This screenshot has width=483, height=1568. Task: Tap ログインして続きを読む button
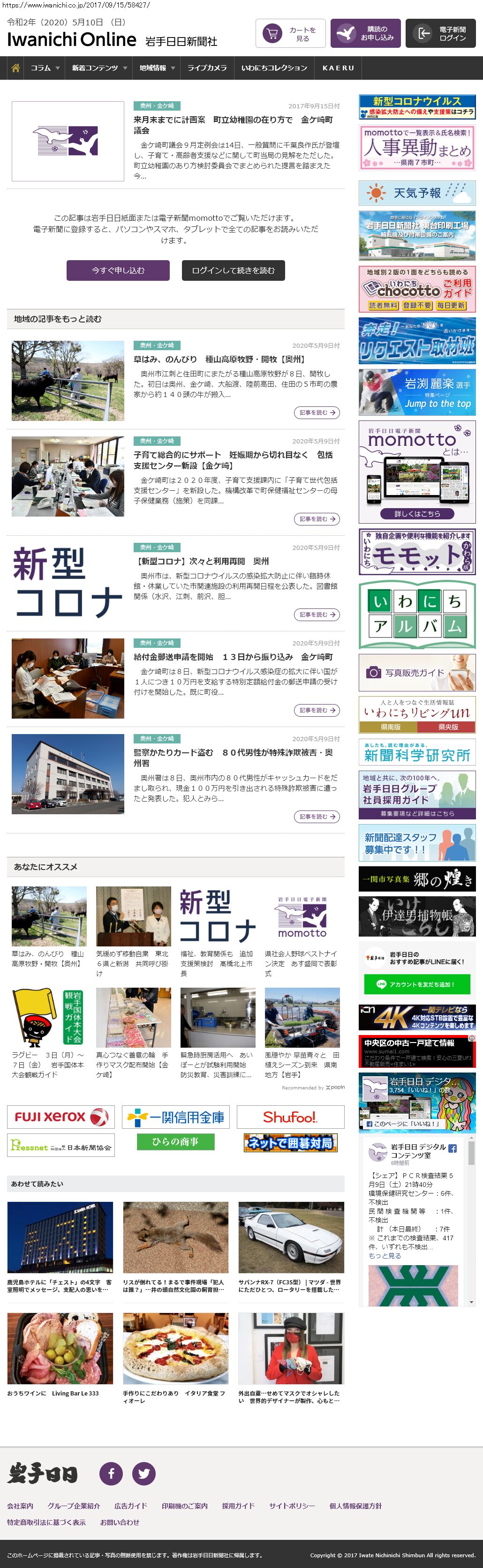(x=233, y=270)
